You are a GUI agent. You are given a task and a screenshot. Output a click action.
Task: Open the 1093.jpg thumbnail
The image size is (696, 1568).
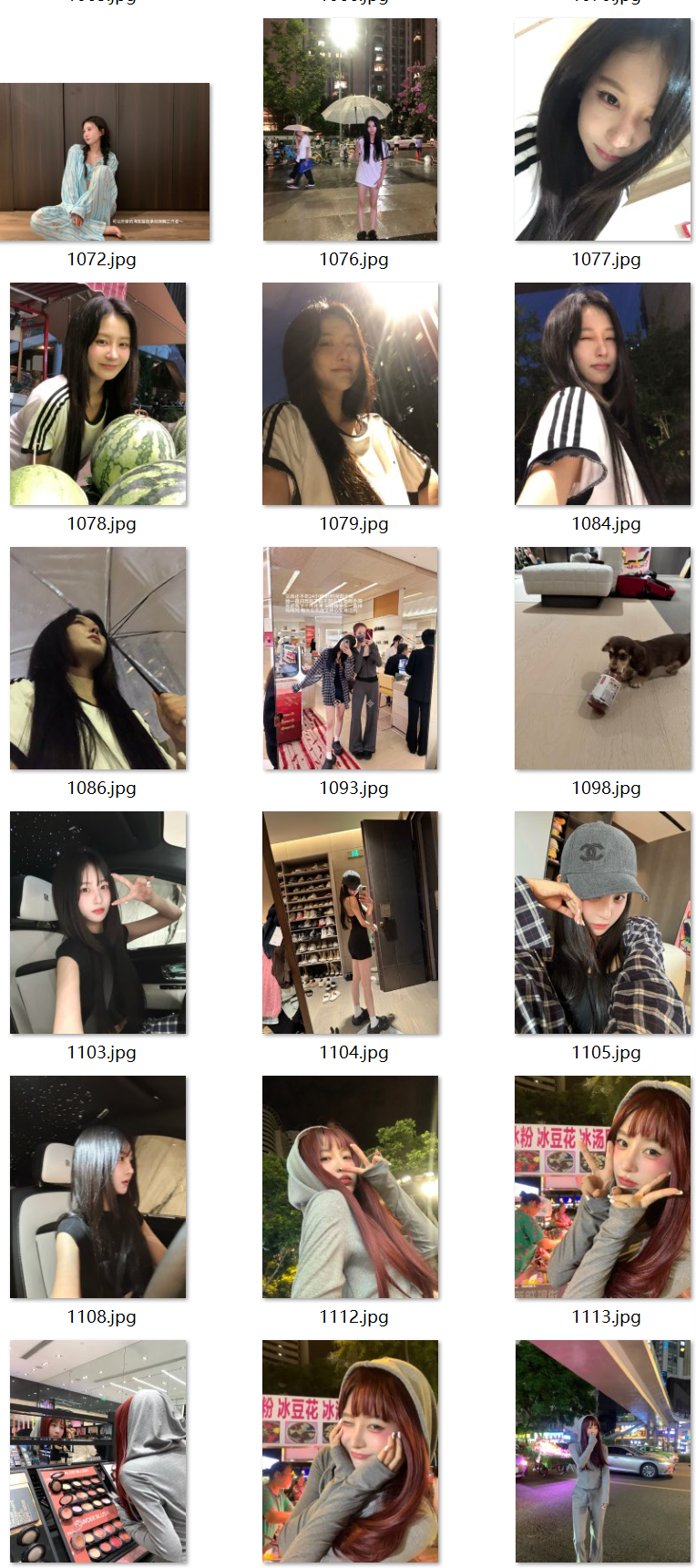pyautogui.click(x=350, y=658)
